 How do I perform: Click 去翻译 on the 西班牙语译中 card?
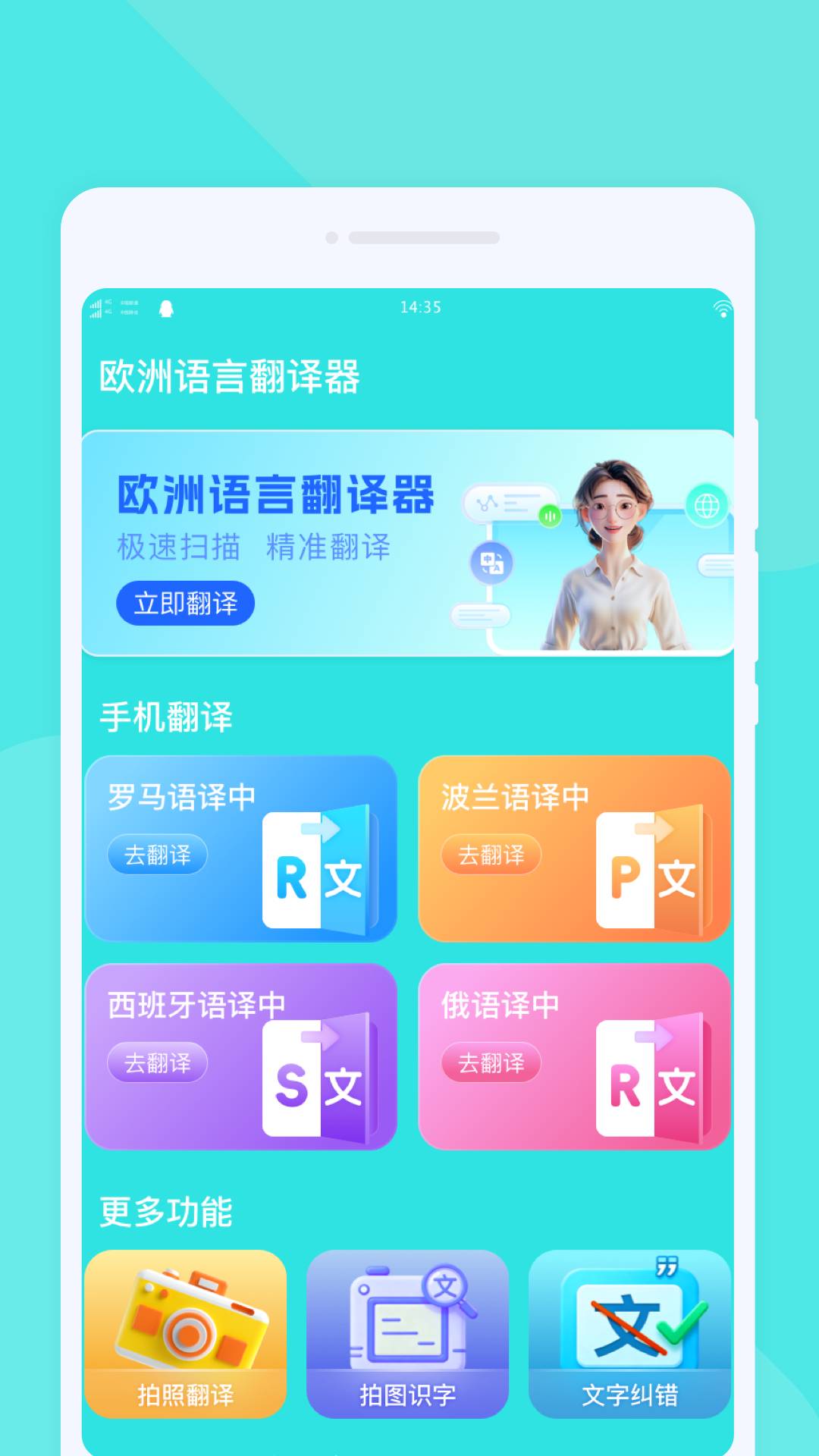pos(157,1063)
